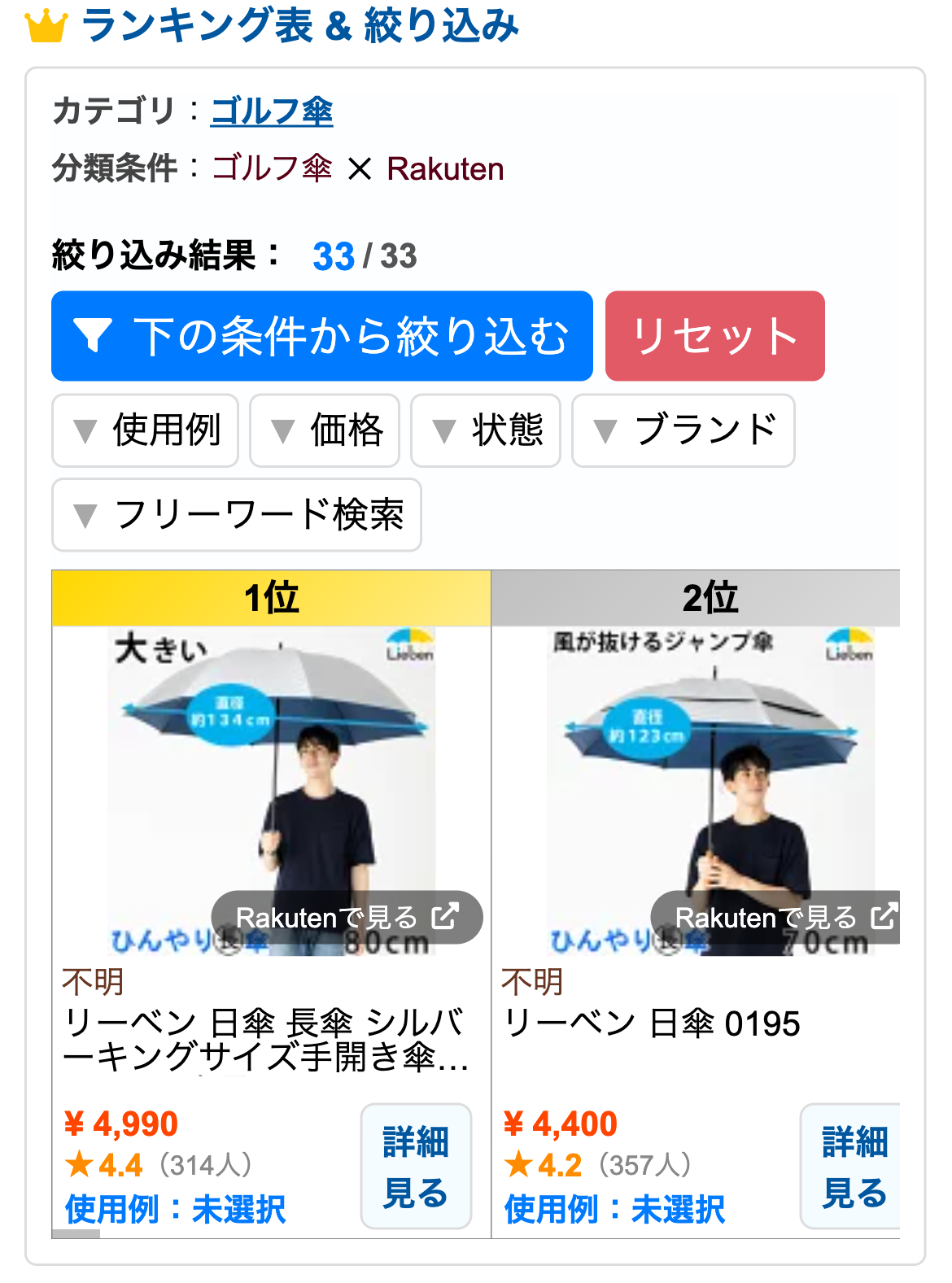View details of ¥4,400 リーベン 日傘 0195

tap(852, 1166)
